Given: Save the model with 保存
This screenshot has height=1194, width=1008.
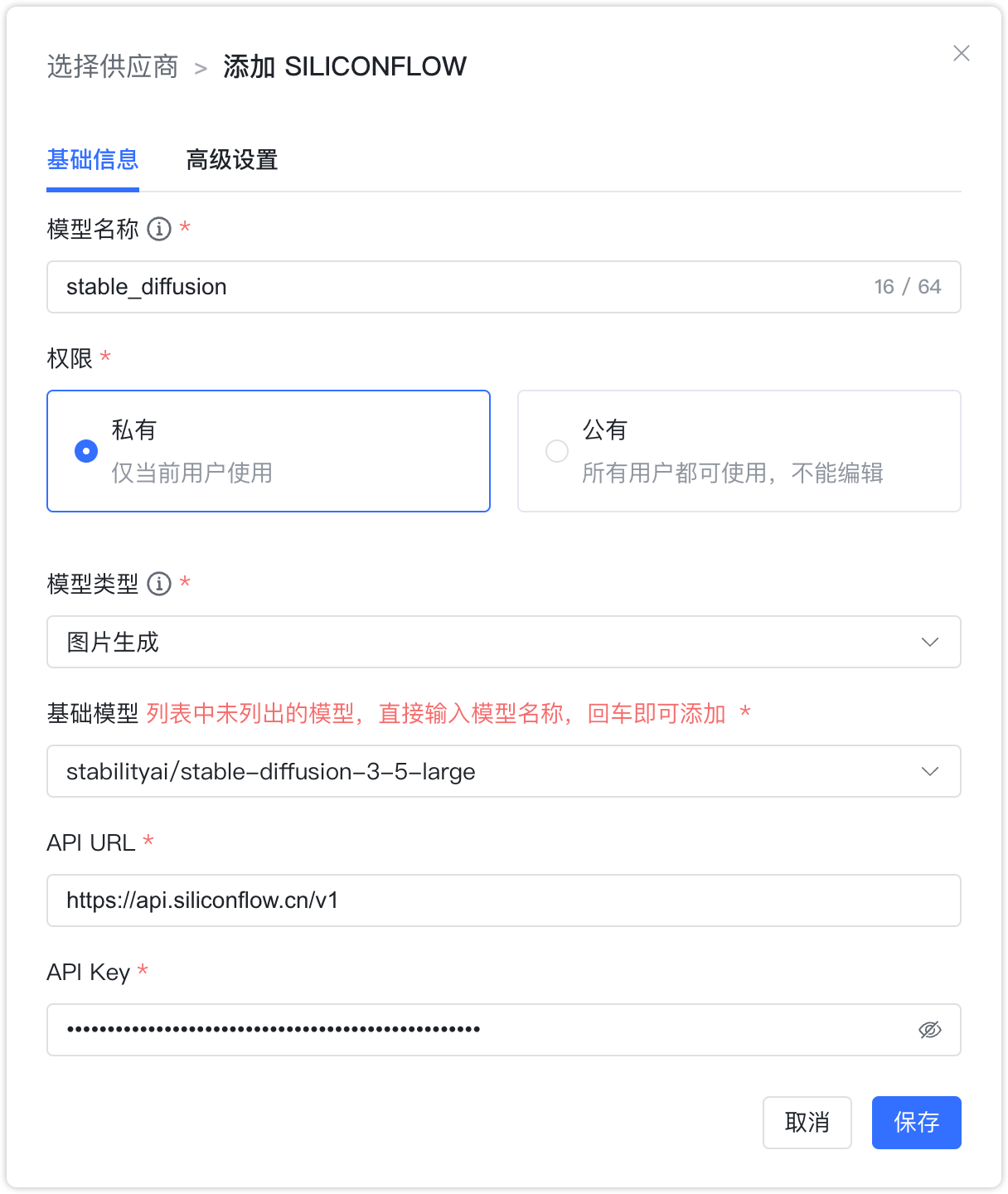Looking at the screenshot, I should [x=916, y=1123].
